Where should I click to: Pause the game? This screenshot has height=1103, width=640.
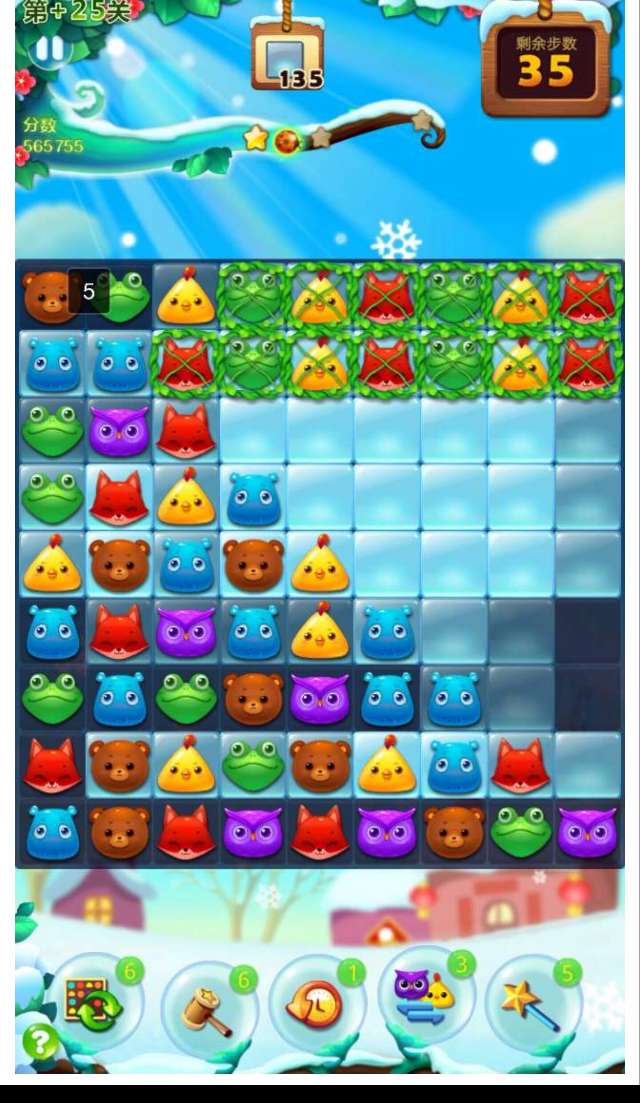click(49, 49)
